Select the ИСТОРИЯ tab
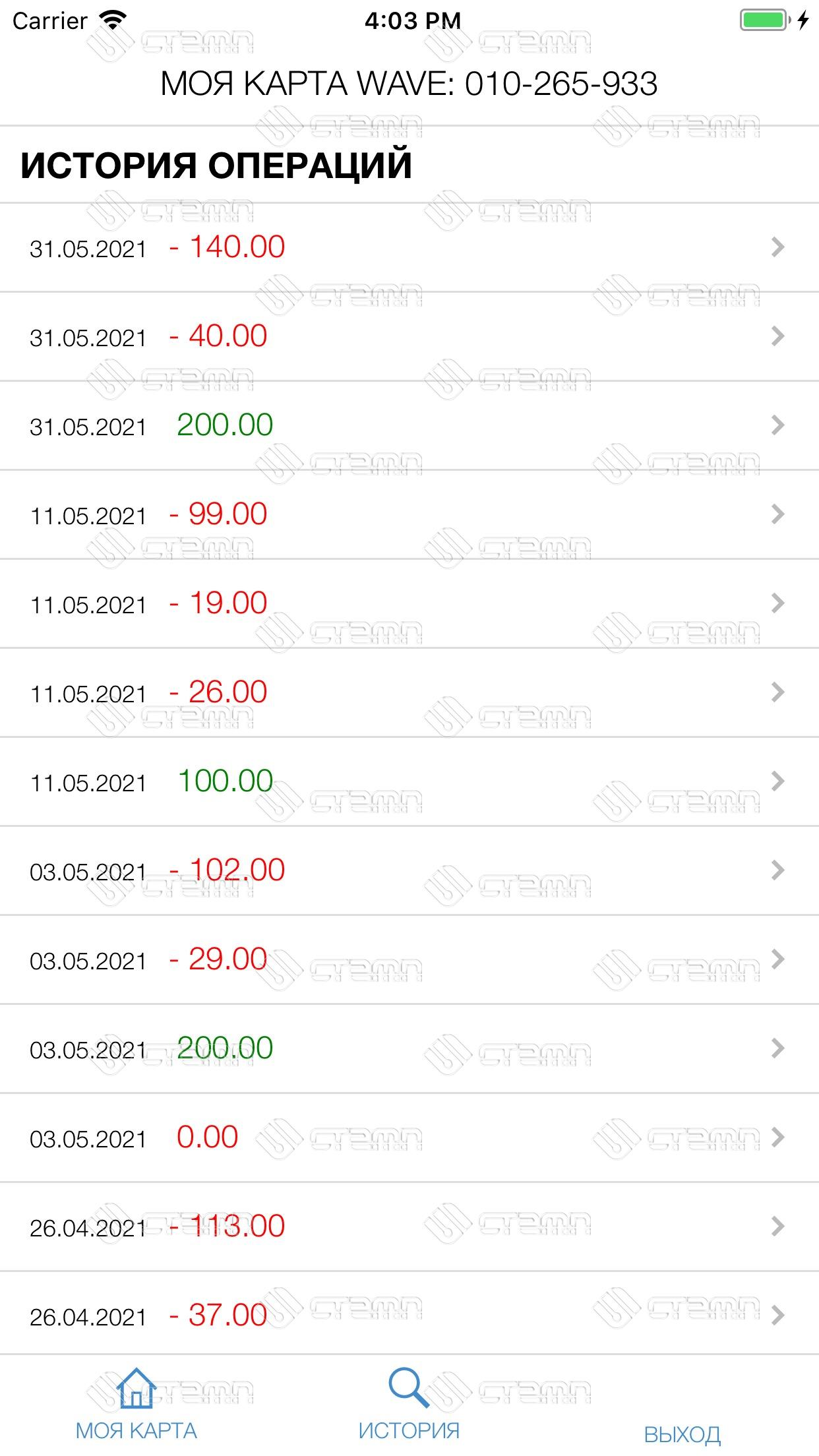The image size is (819, 1456). tap(409, 1405)
